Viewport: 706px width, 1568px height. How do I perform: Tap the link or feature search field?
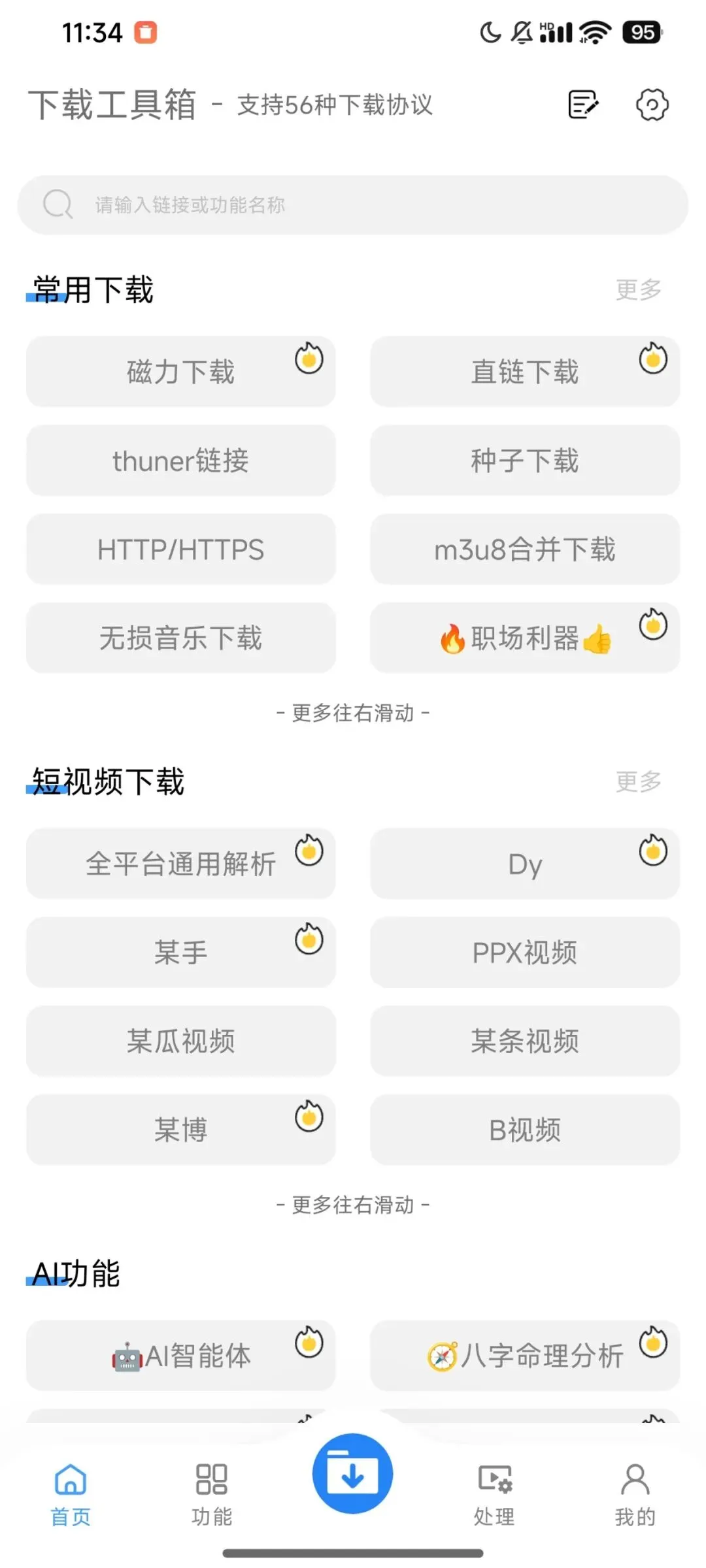click(353, 205)
